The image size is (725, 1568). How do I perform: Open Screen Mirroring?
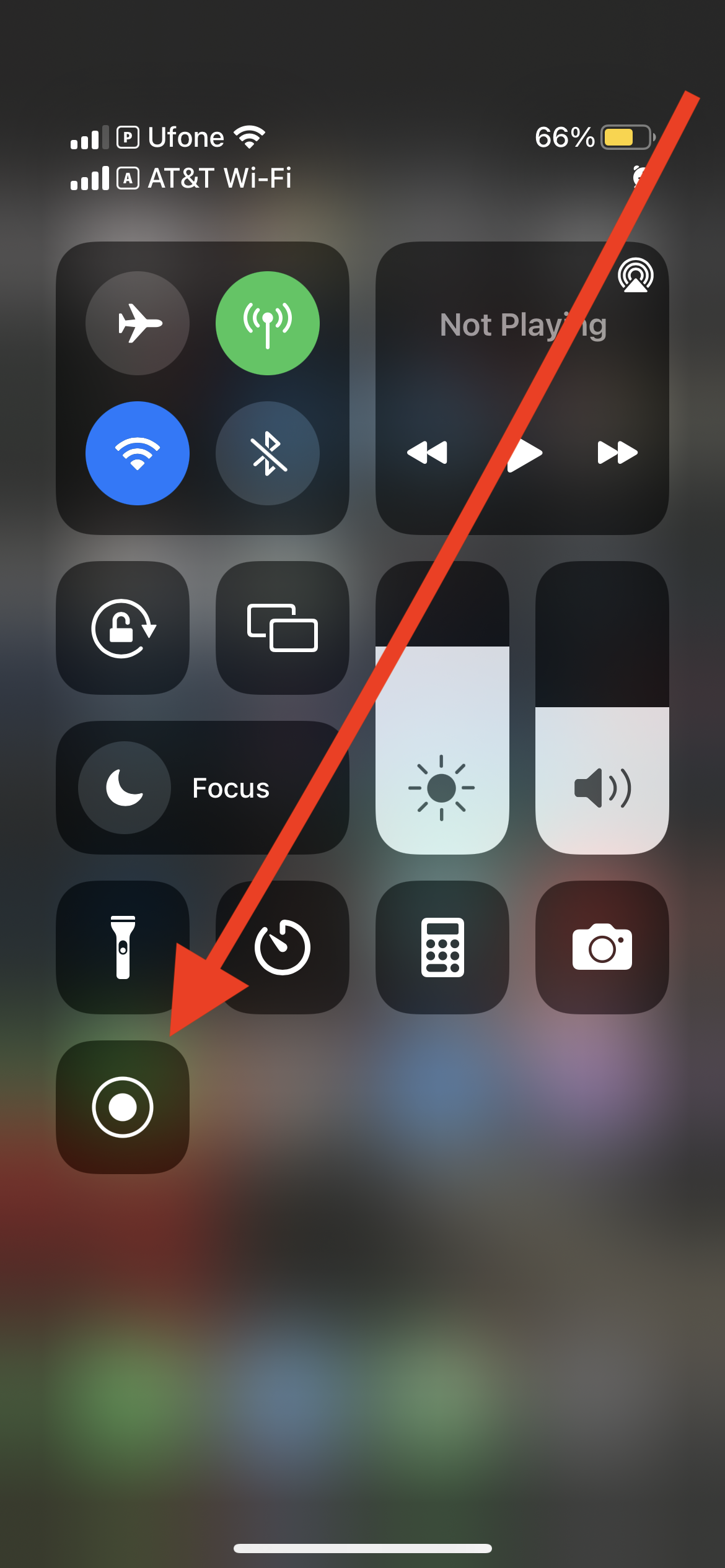tap(283, 628)
